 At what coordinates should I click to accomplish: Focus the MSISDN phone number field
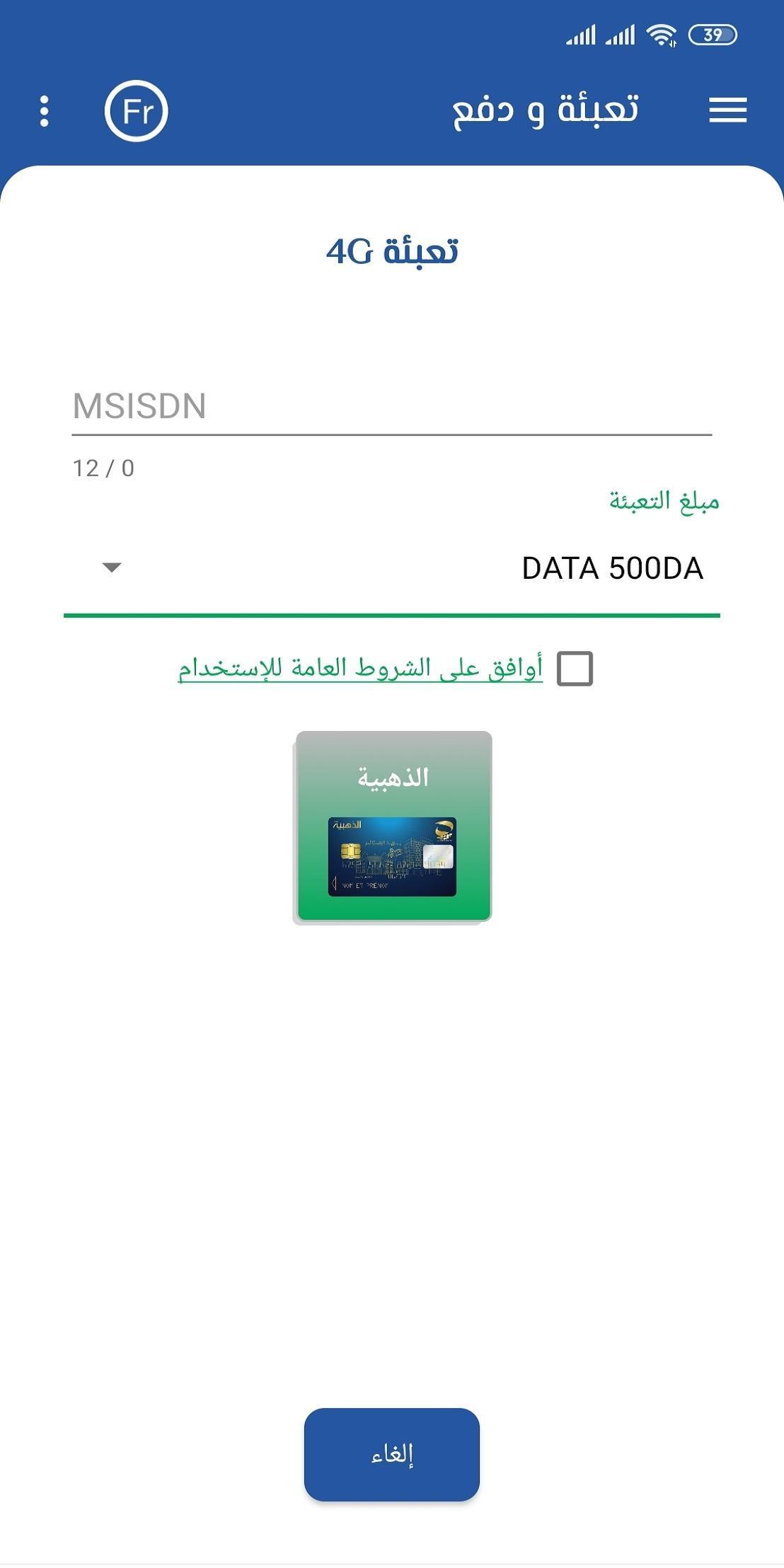392,407
